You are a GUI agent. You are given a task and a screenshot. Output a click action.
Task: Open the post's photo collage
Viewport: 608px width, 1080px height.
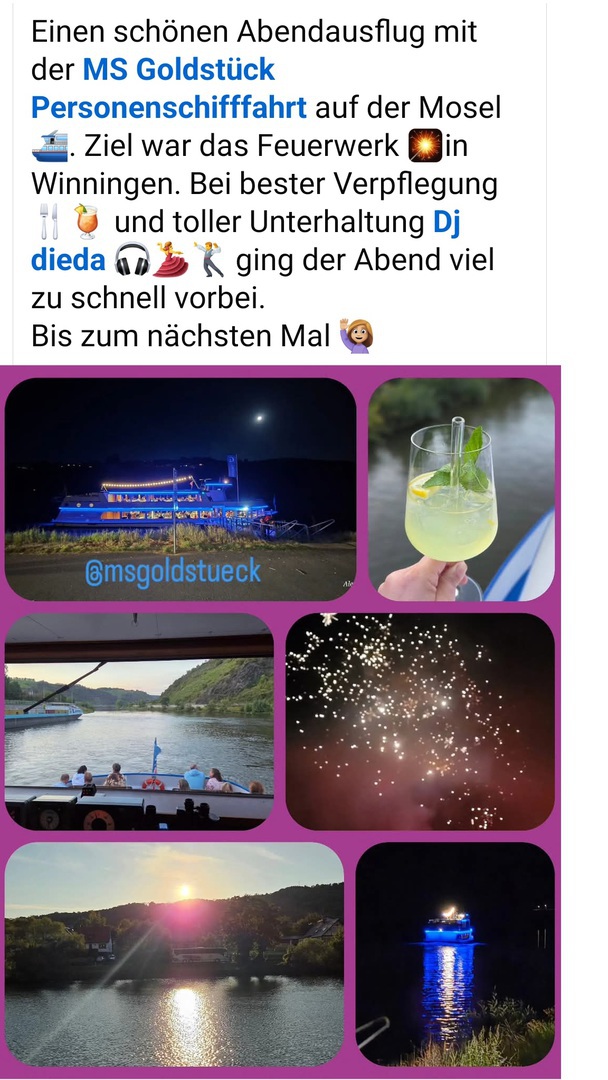pyautogui.click(x=281, y=720)
